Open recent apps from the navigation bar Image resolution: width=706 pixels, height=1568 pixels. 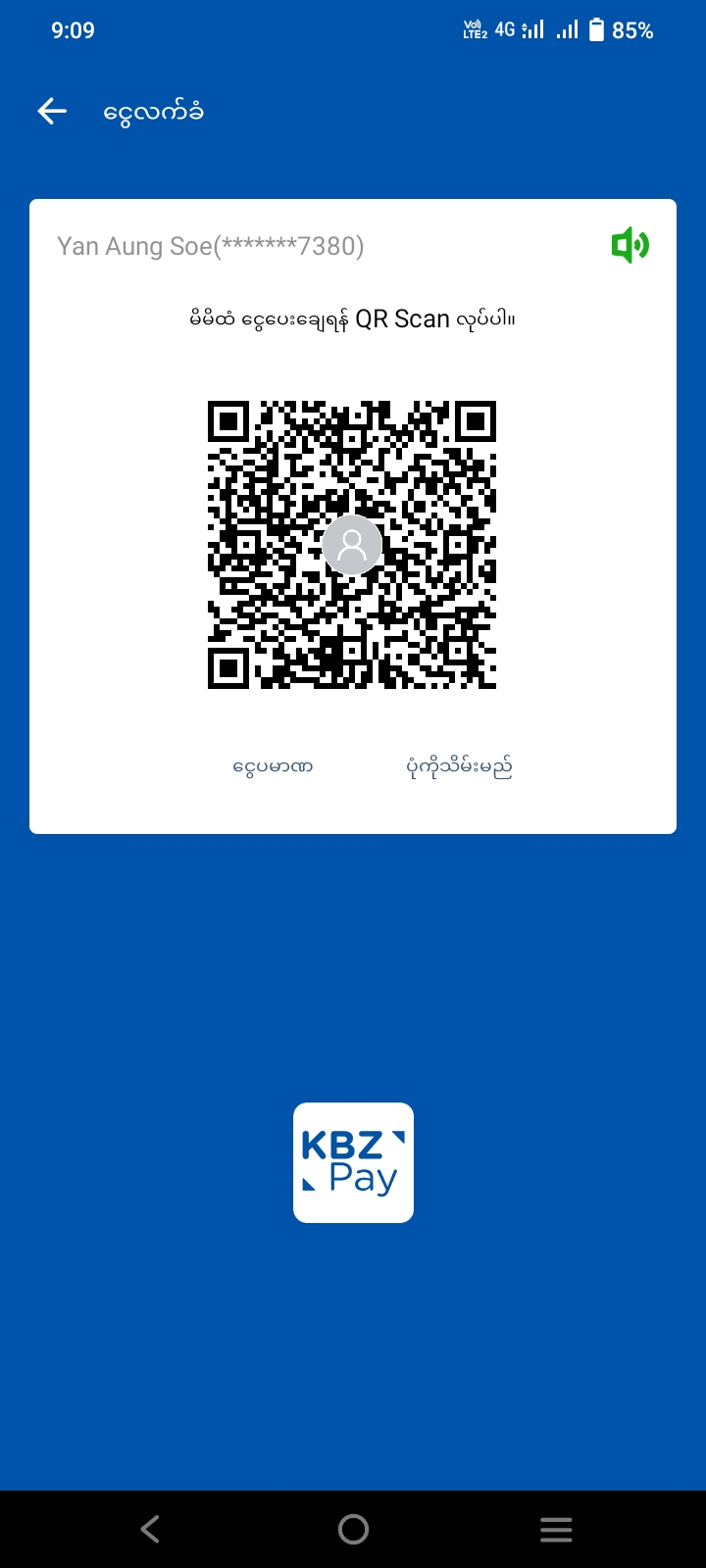[556, 1529]
